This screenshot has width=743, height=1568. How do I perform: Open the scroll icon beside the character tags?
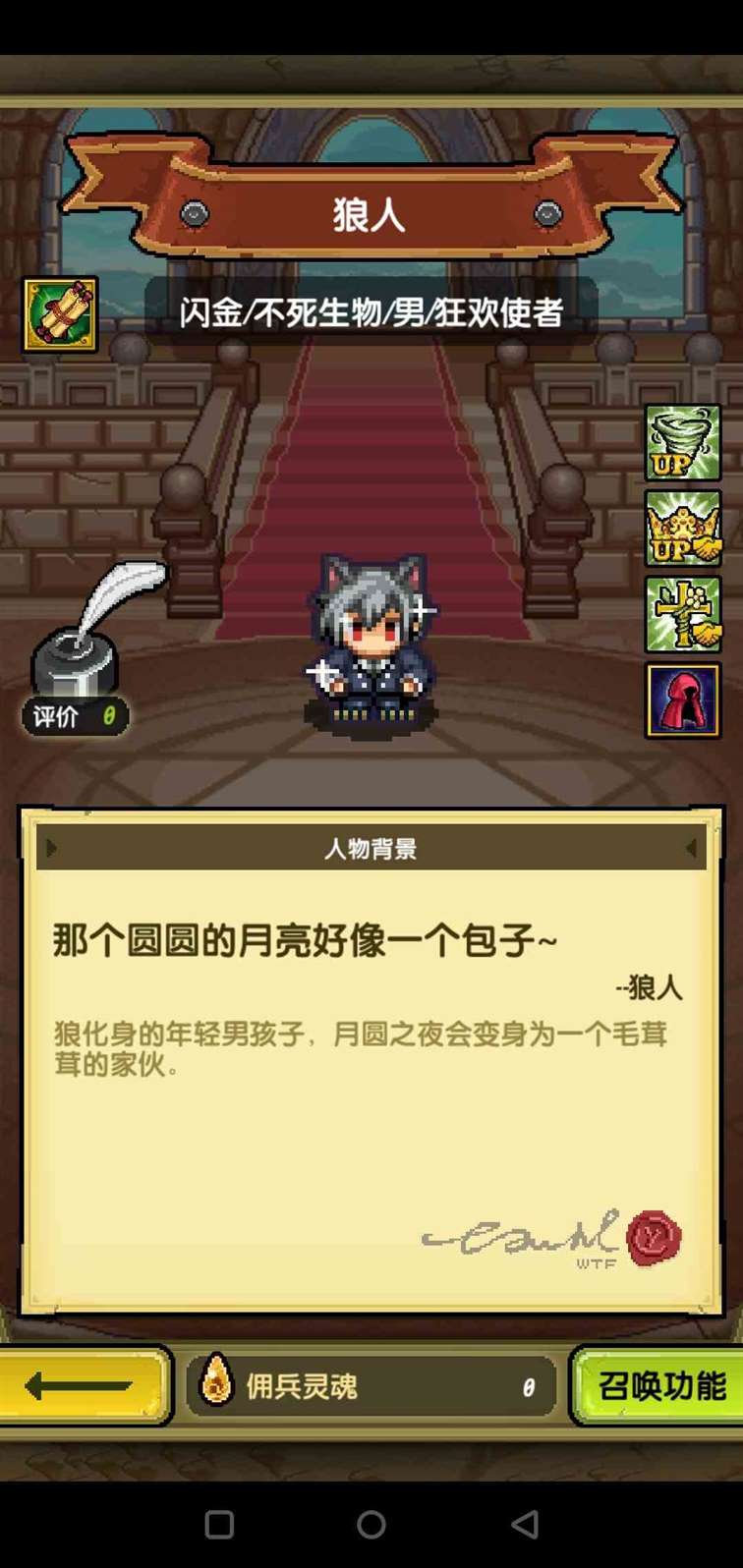60,314
